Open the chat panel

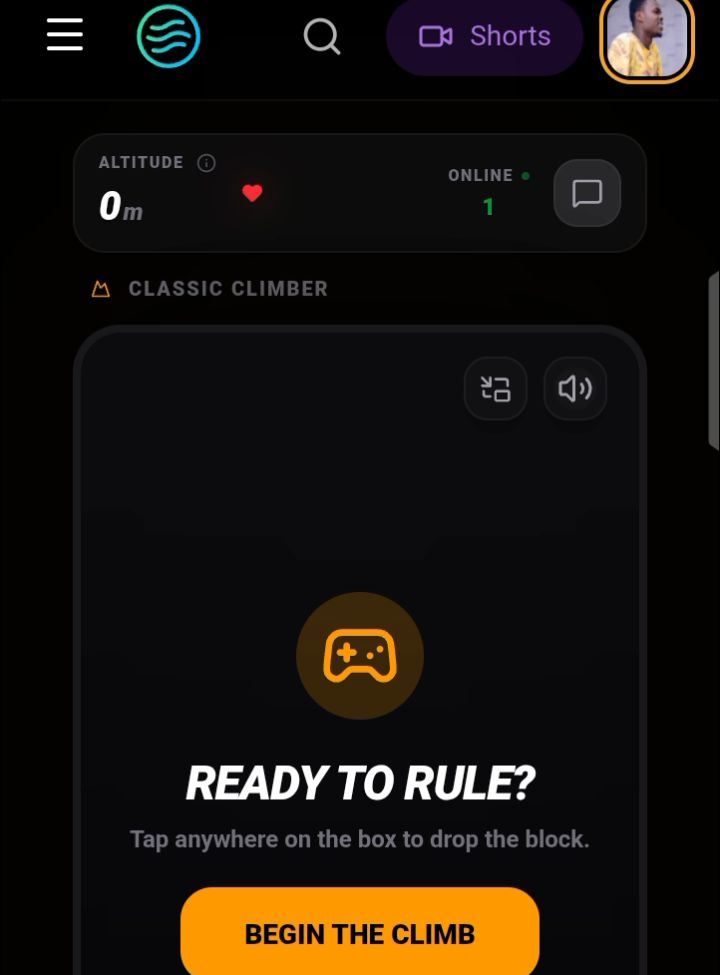click(x=587, y=193)
